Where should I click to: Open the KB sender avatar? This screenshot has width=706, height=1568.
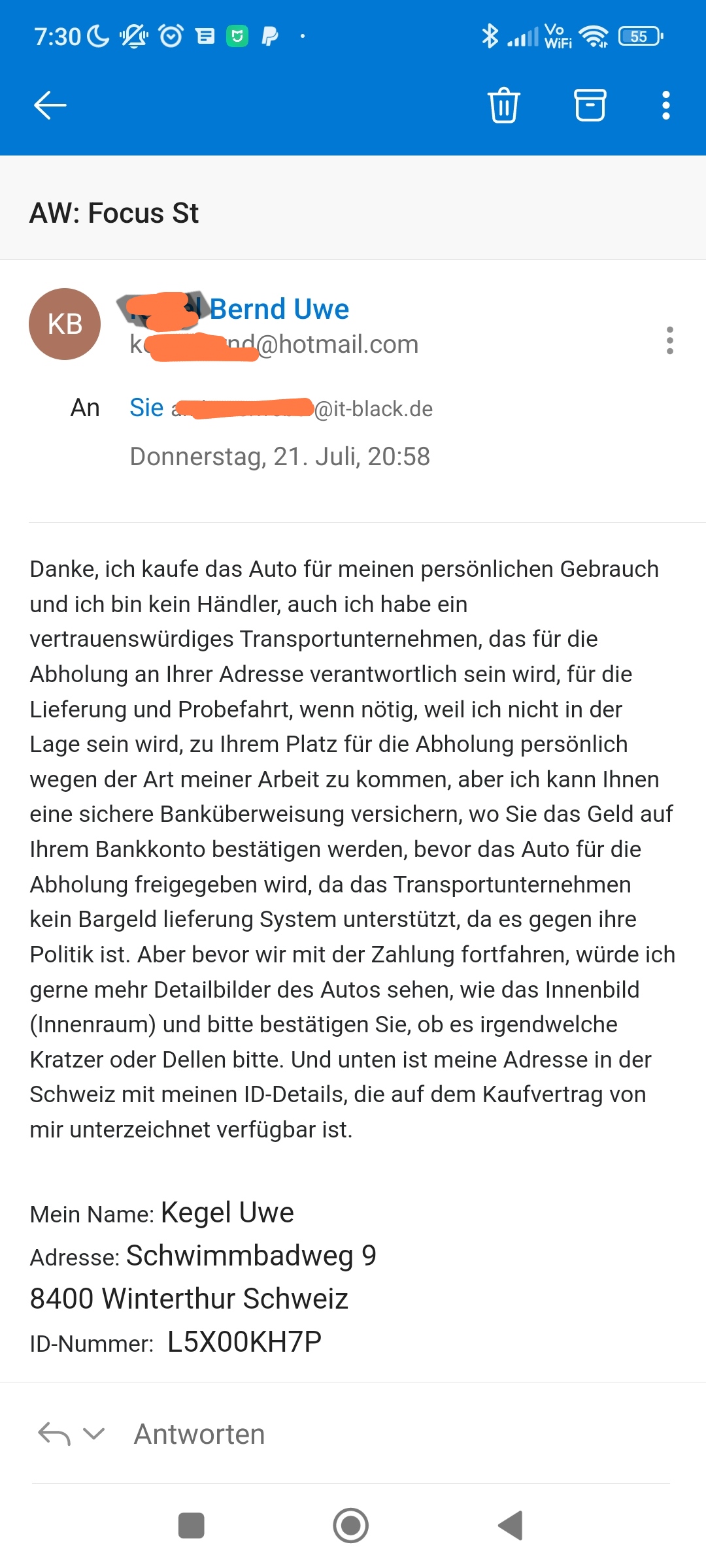pyautogui.click(x=65, y=324)
